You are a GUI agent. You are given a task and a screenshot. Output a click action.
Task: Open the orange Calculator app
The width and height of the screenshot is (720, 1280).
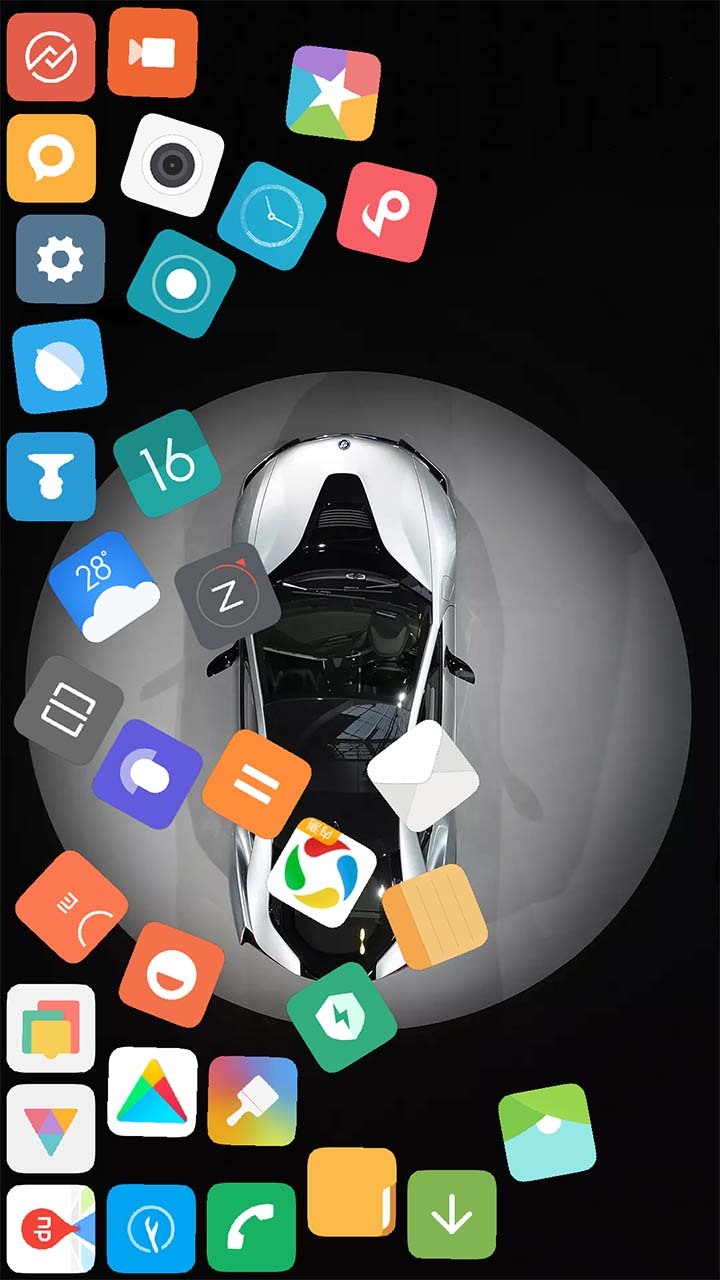256,783
